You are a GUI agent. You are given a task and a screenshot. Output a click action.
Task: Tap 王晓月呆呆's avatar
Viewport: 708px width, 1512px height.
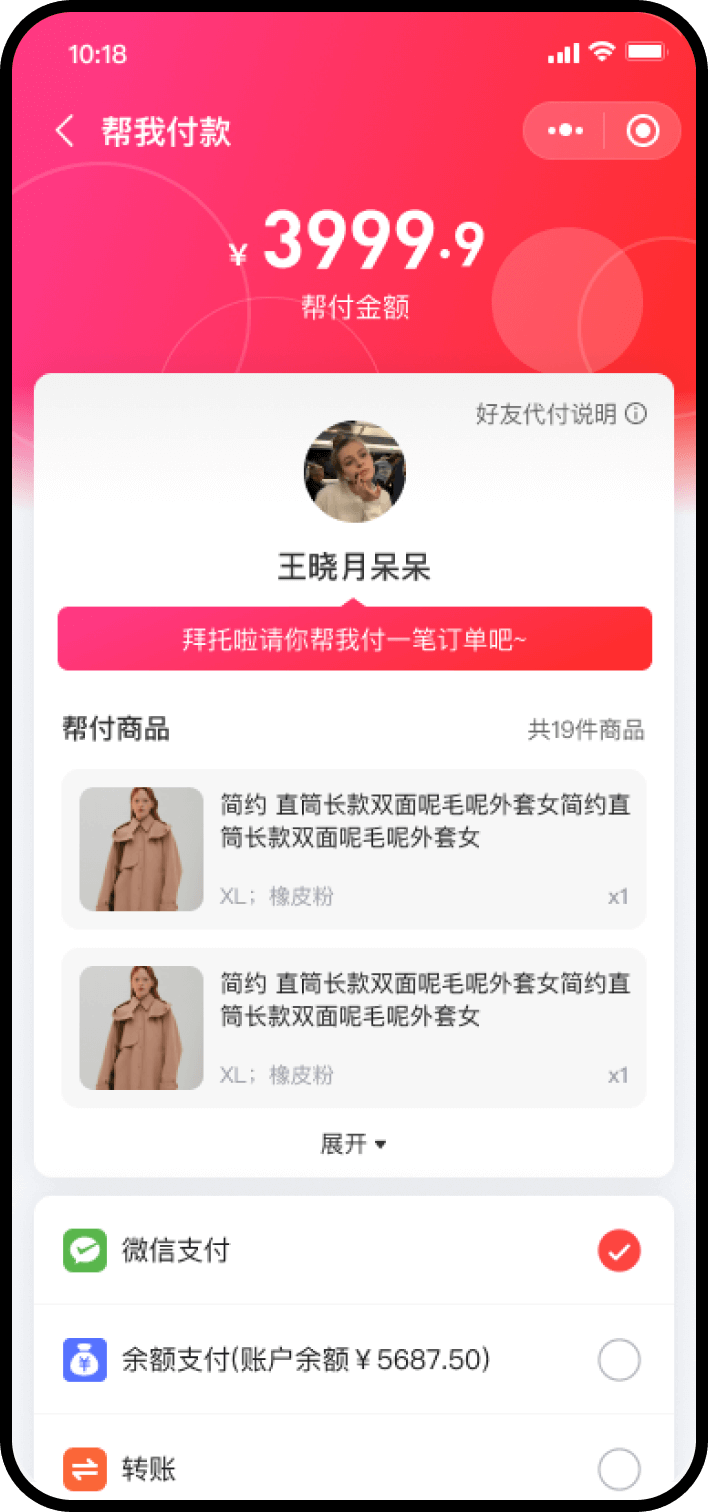[354, 472]
